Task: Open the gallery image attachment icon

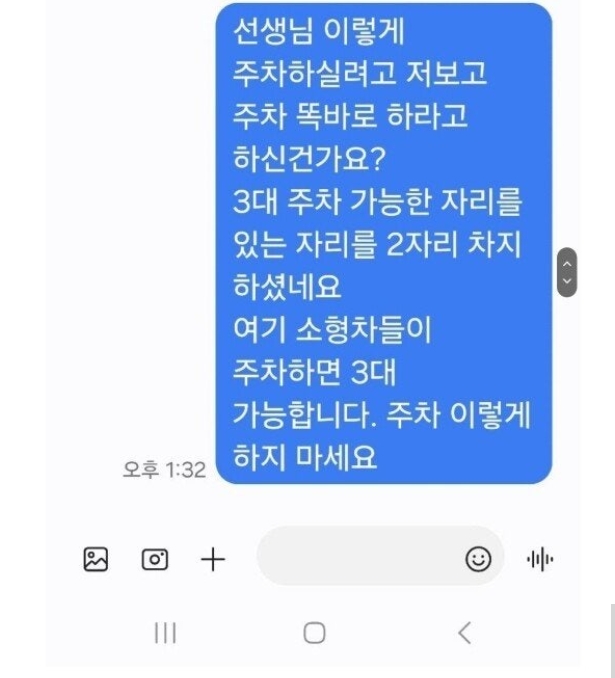Action: [x=95, y=559]
